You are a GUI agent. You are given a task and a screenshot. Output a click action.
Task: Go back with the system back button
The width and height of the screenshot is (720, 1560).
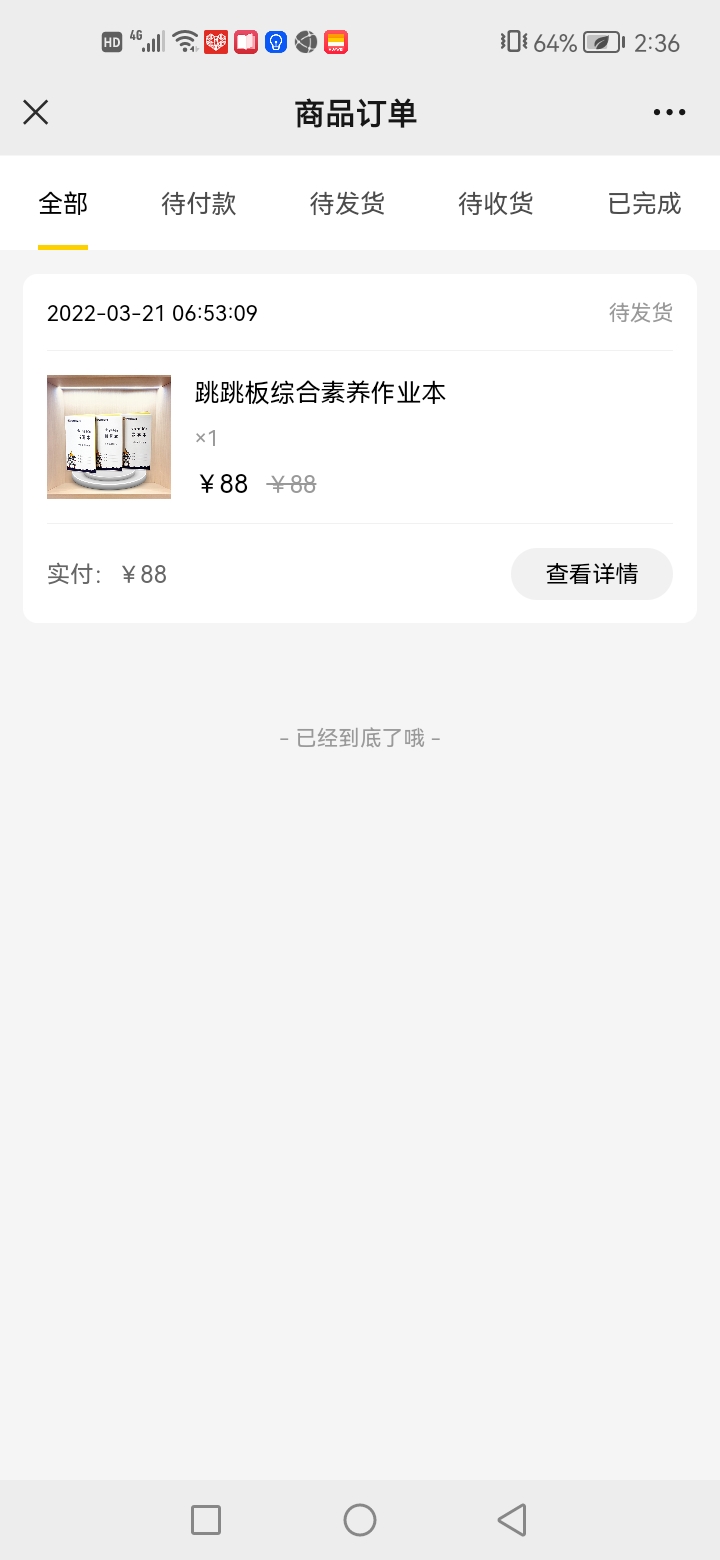click(x=512, y=1520)
